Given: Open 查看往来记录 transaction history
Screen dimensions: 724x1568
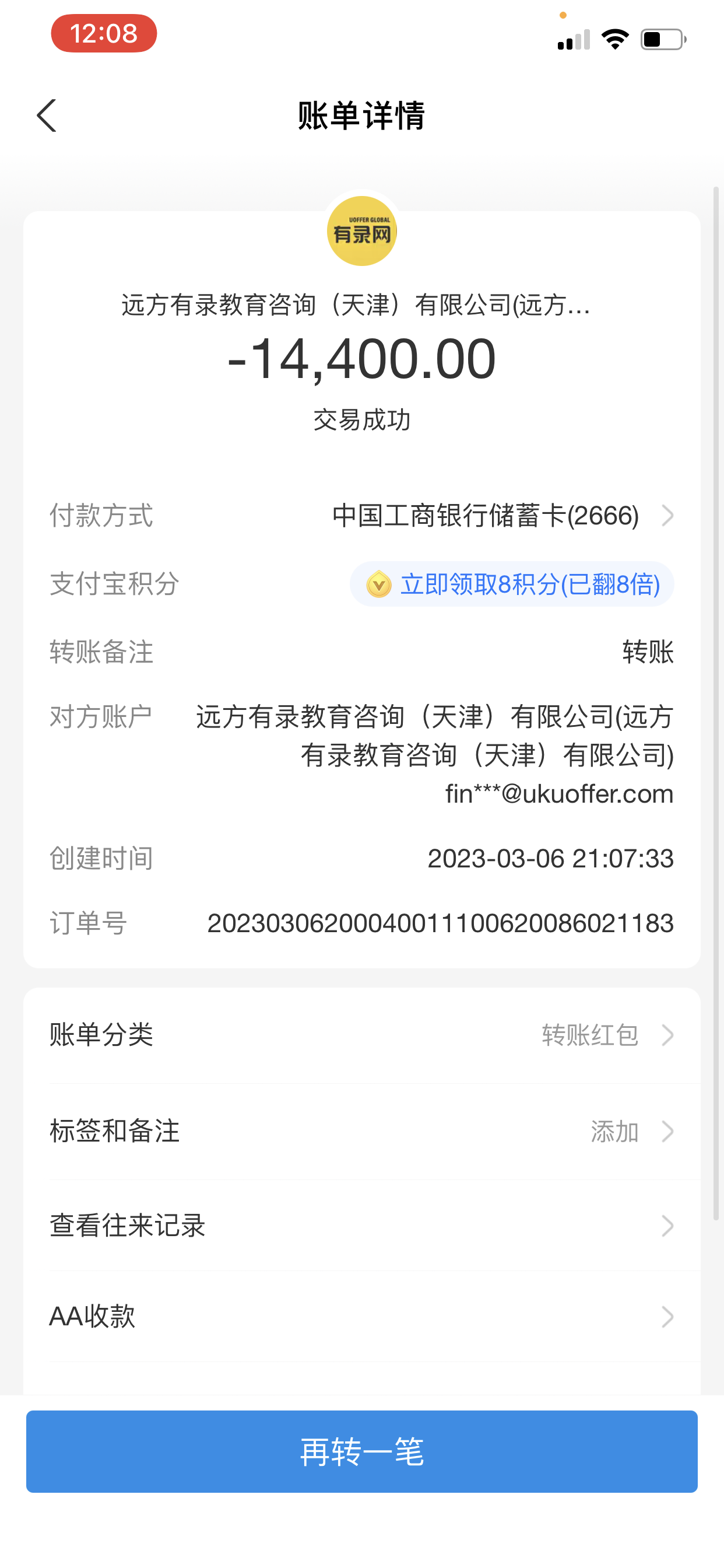Looking at the screenshot, I should tap(361, 1226).
